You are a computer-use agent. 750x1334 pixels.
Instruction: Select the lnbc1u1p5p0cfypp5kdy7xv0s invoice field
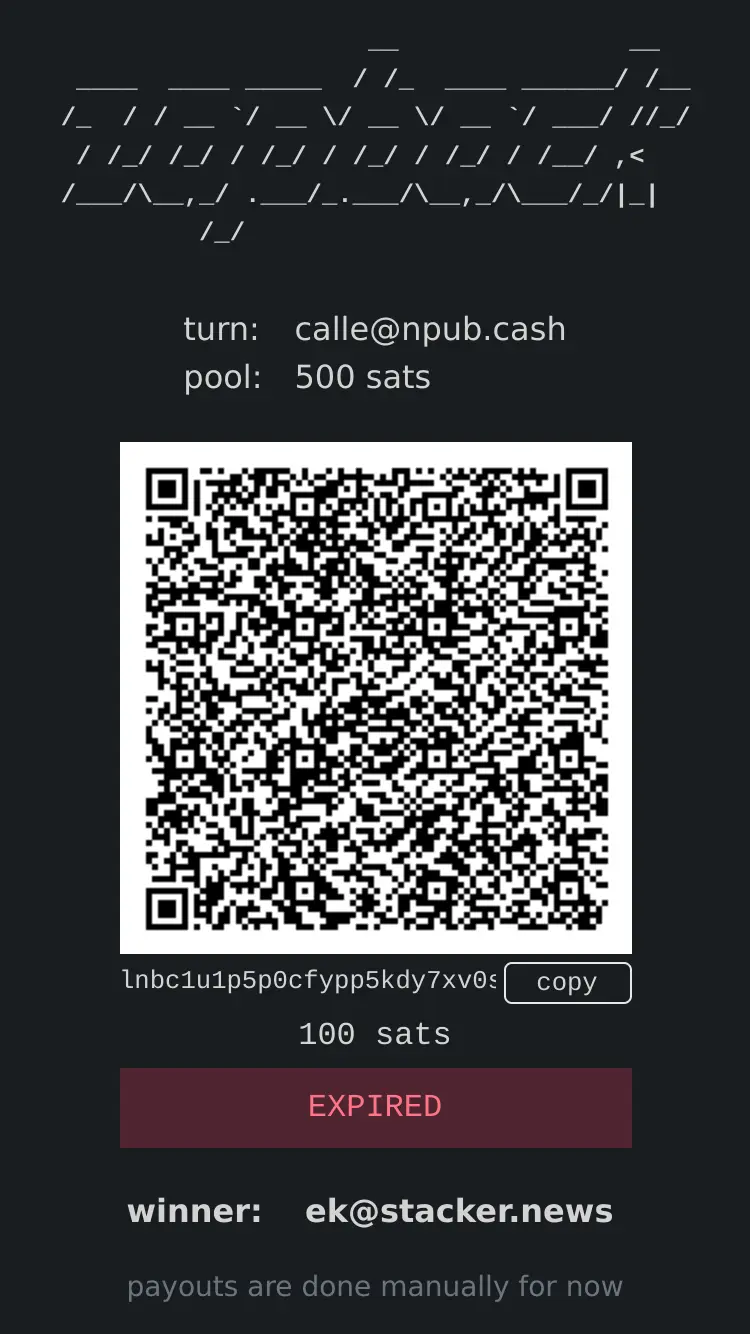[310, 981]
